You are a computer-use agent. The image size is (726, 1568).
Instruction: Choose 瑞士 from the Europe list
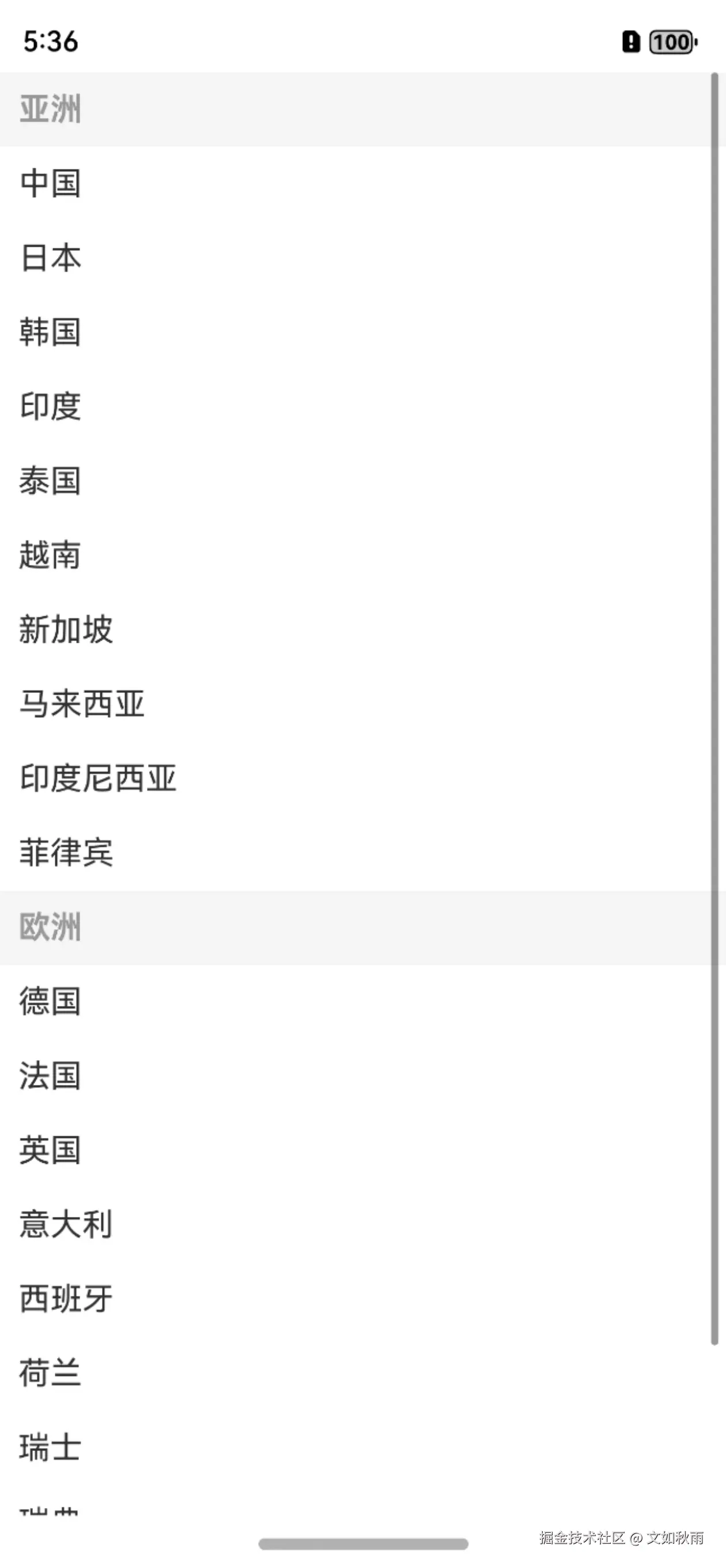[x=50, y=1448]
